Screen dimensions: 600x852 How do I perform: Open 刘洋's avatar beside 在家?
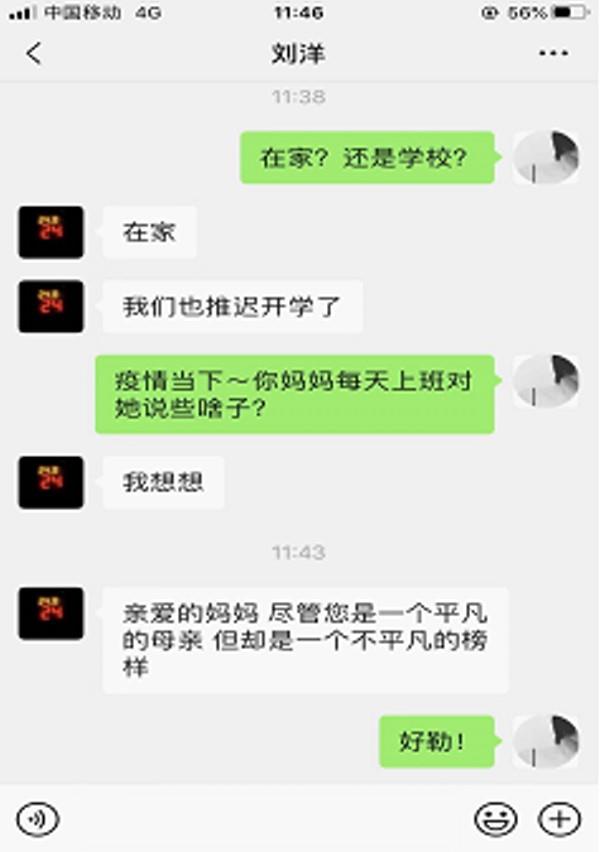tap(51, 232)
